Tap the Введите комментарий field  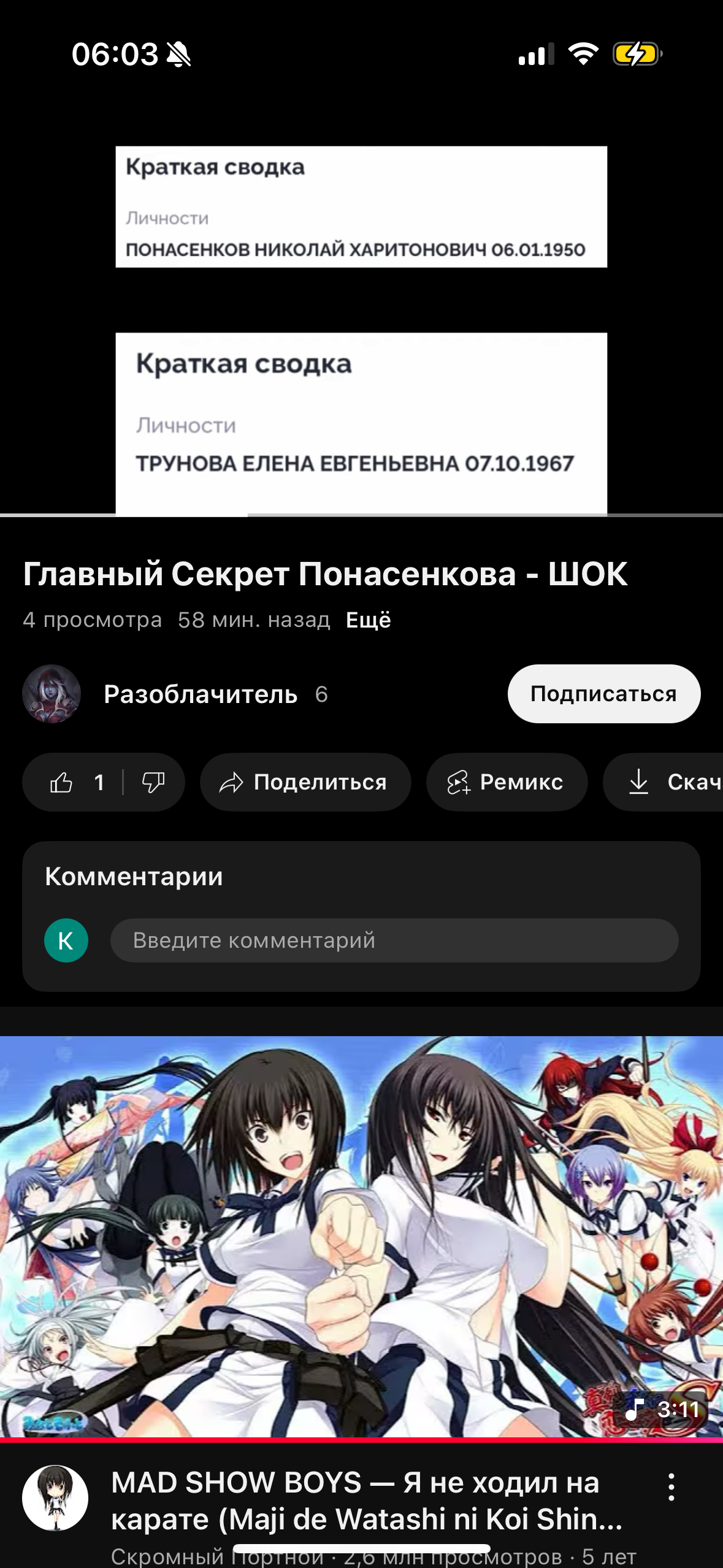point(394,940)
